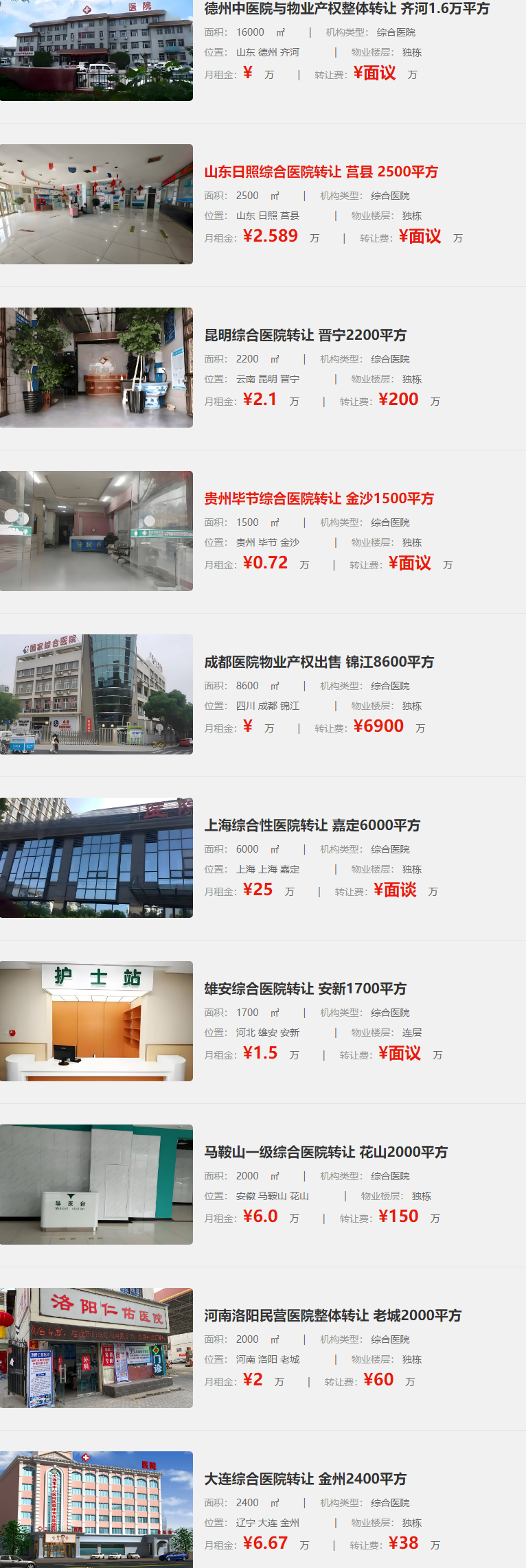
Task: Open 大连综合医院转让 金州2400平方 listing
Action: point(305,1479)
